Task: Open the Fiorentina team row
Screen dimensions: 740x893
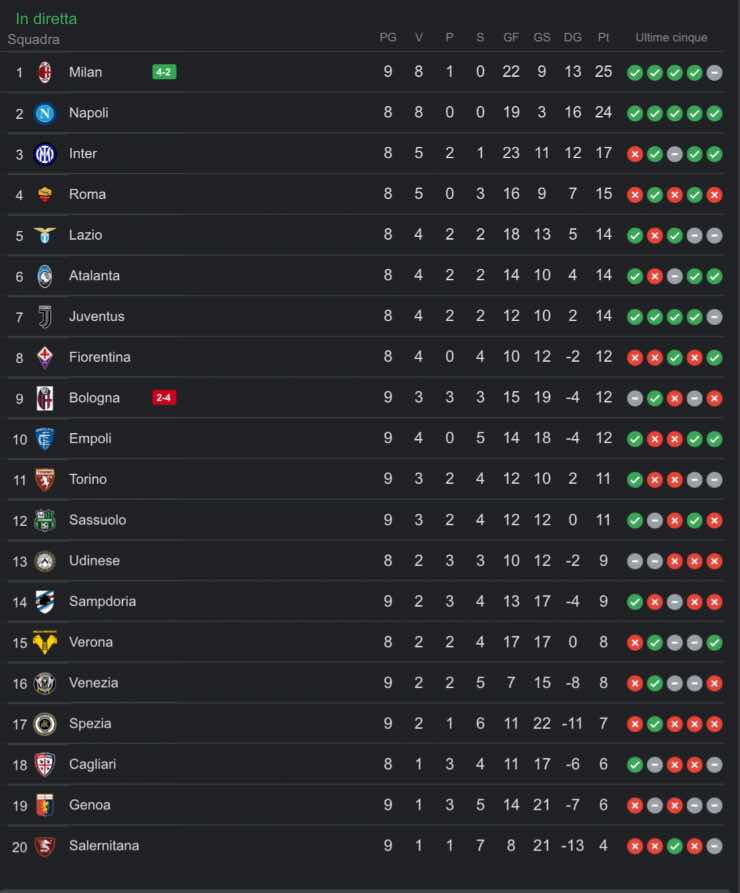Action: pyautogui.click(x=99, y=357)
